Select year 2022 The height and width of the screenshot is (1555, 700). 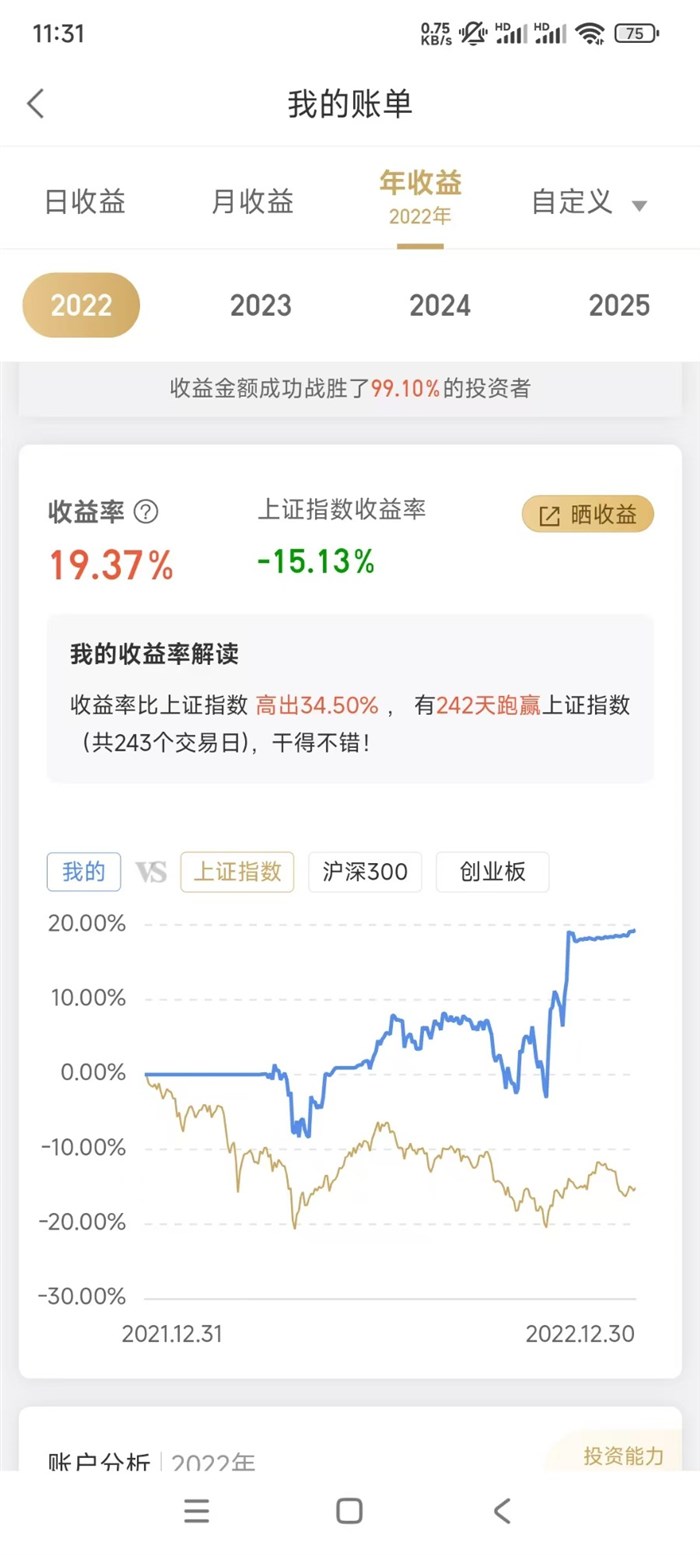(x=81, y=305)
